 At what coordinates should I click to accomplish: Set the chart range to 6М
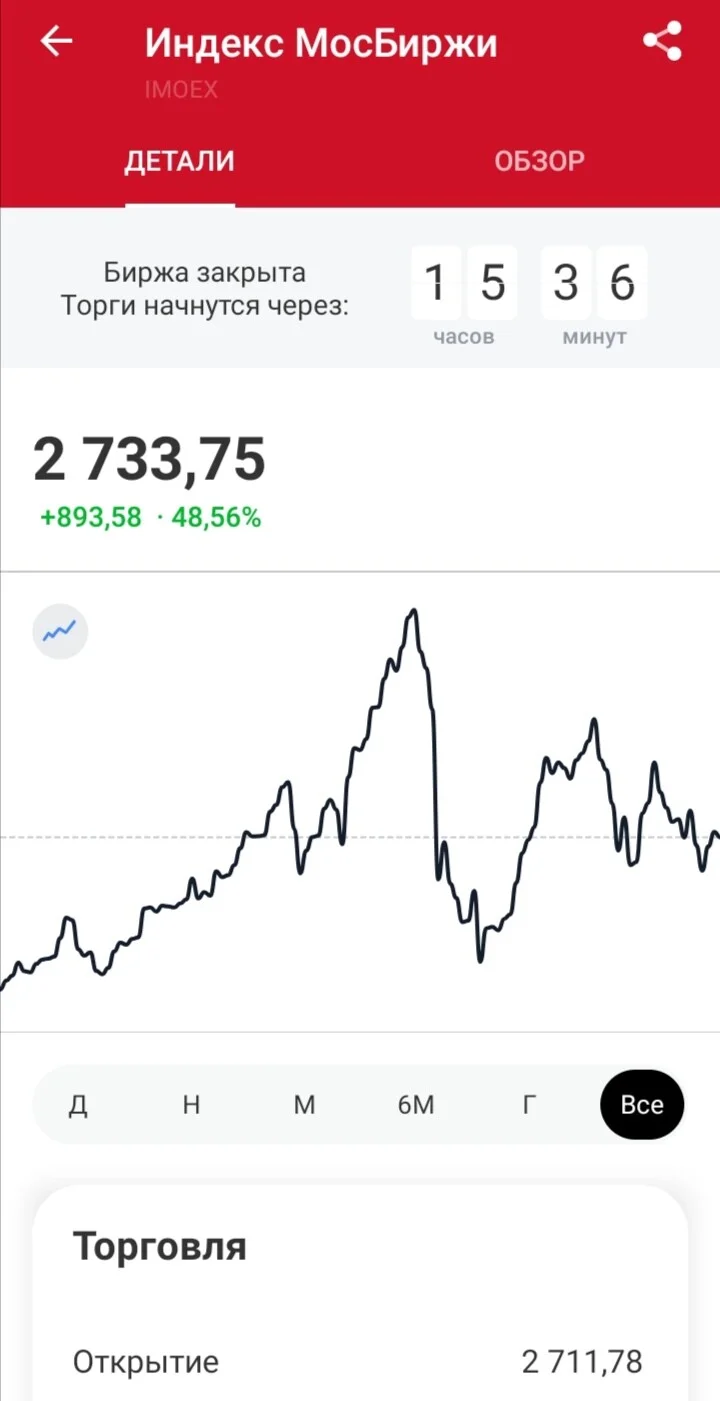coord(416,1105)
